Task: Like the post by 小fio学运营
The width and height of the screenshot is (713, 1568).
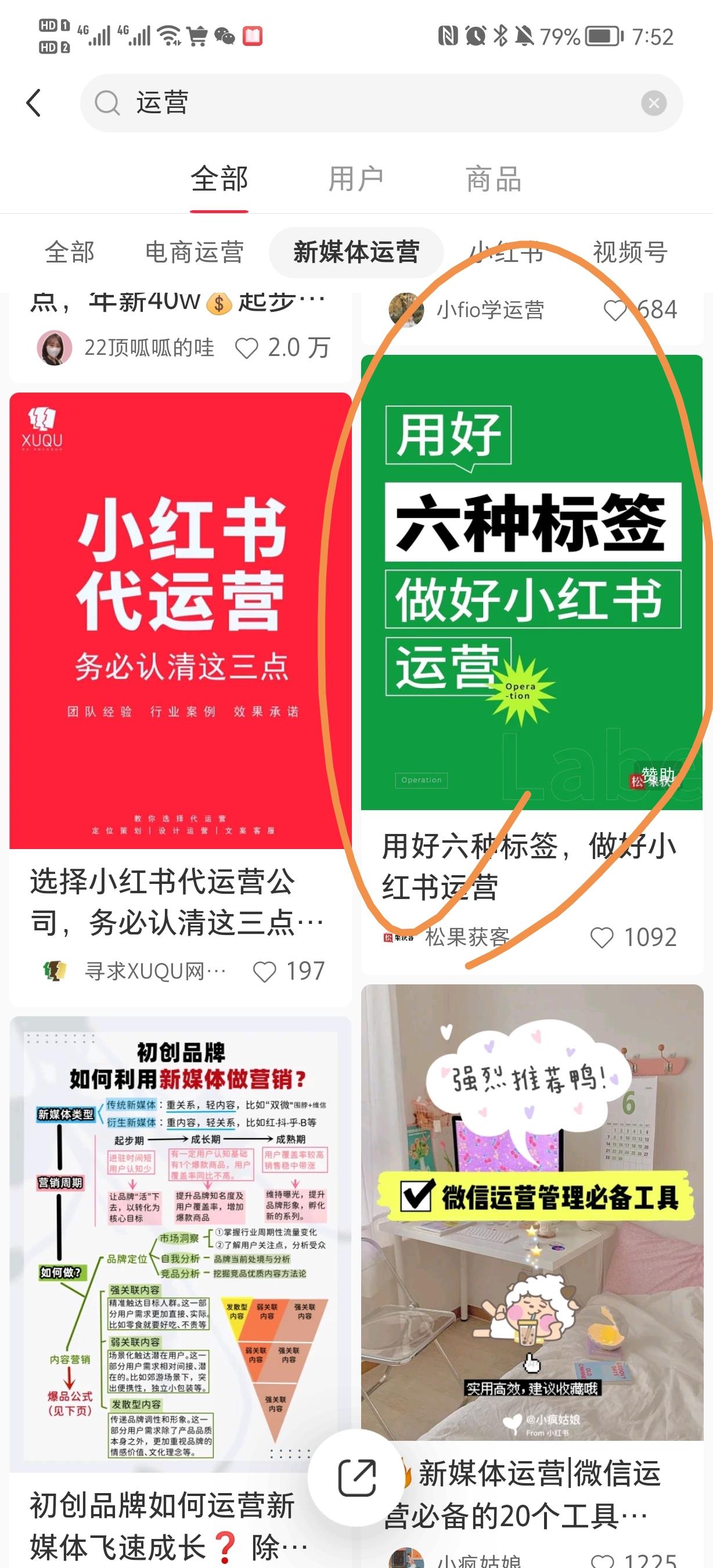Action: (x=614, y=311)
